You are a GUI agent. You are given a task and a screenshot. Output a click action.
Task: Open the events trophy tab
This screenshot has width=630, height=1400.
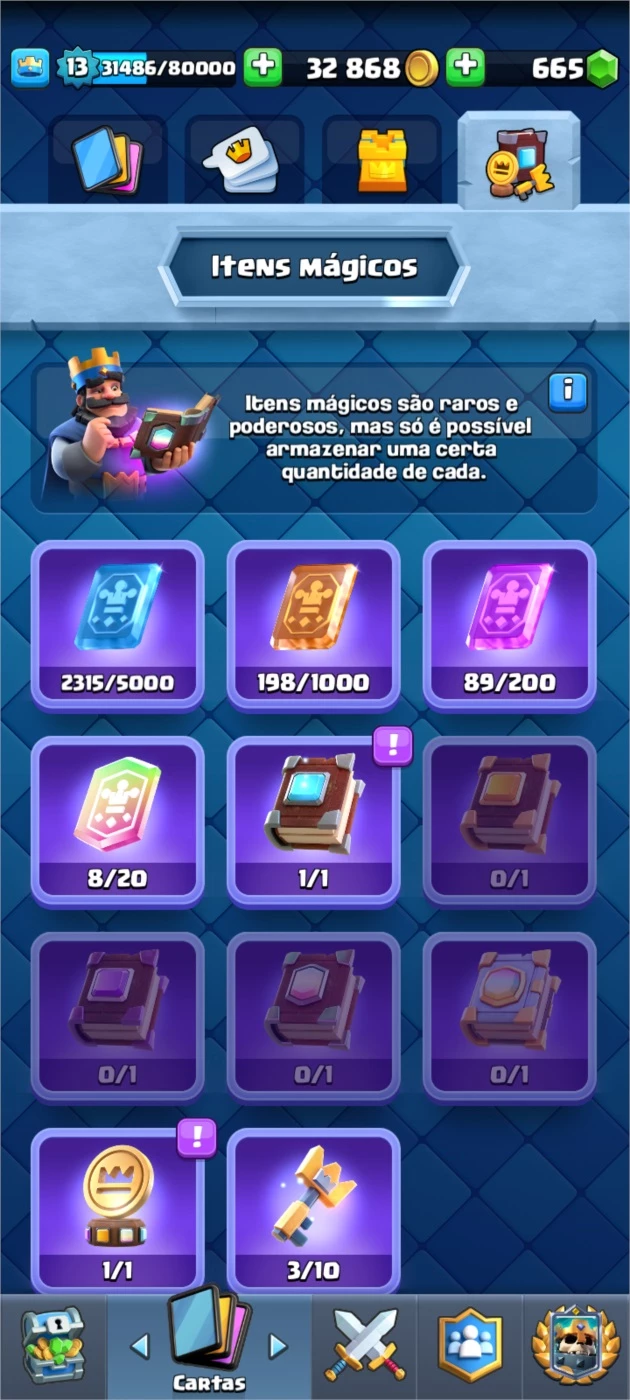pyautogui.click(x=575, y=1346)
